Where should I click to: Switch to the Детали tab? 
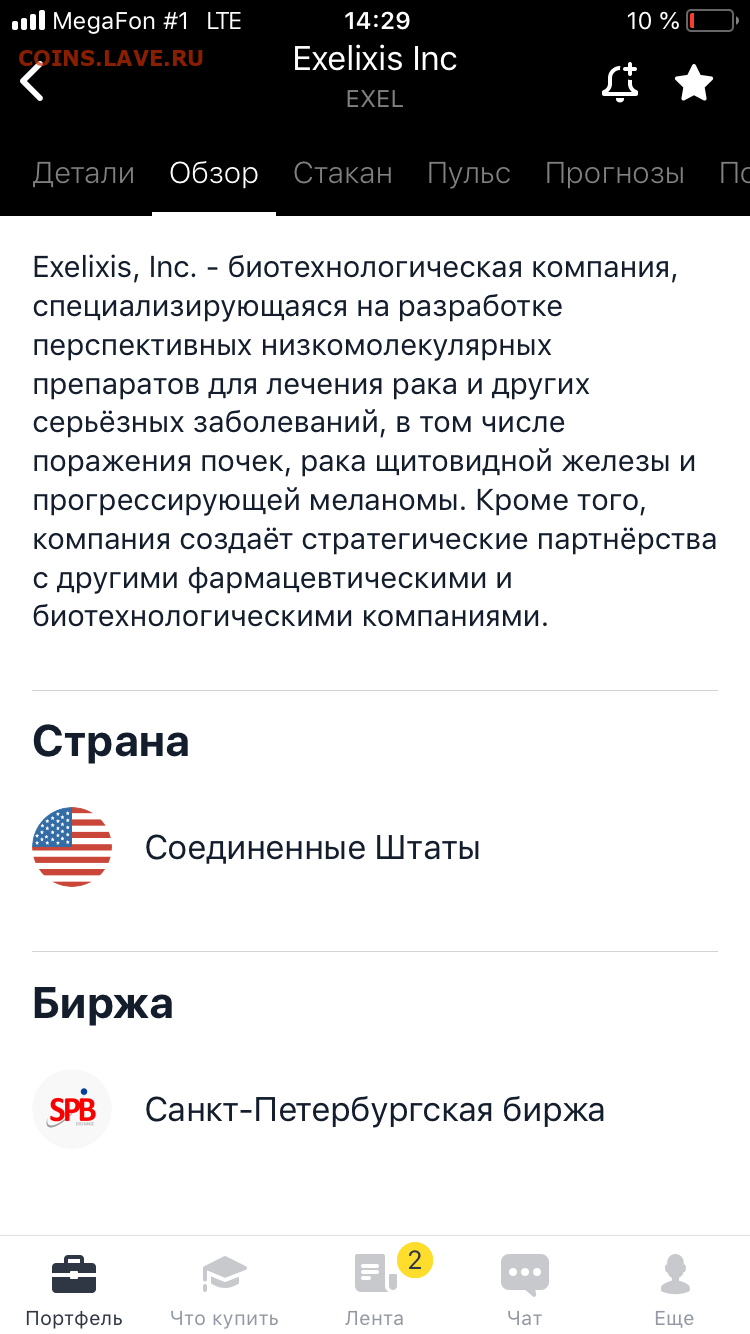click(x=84, y=173)
